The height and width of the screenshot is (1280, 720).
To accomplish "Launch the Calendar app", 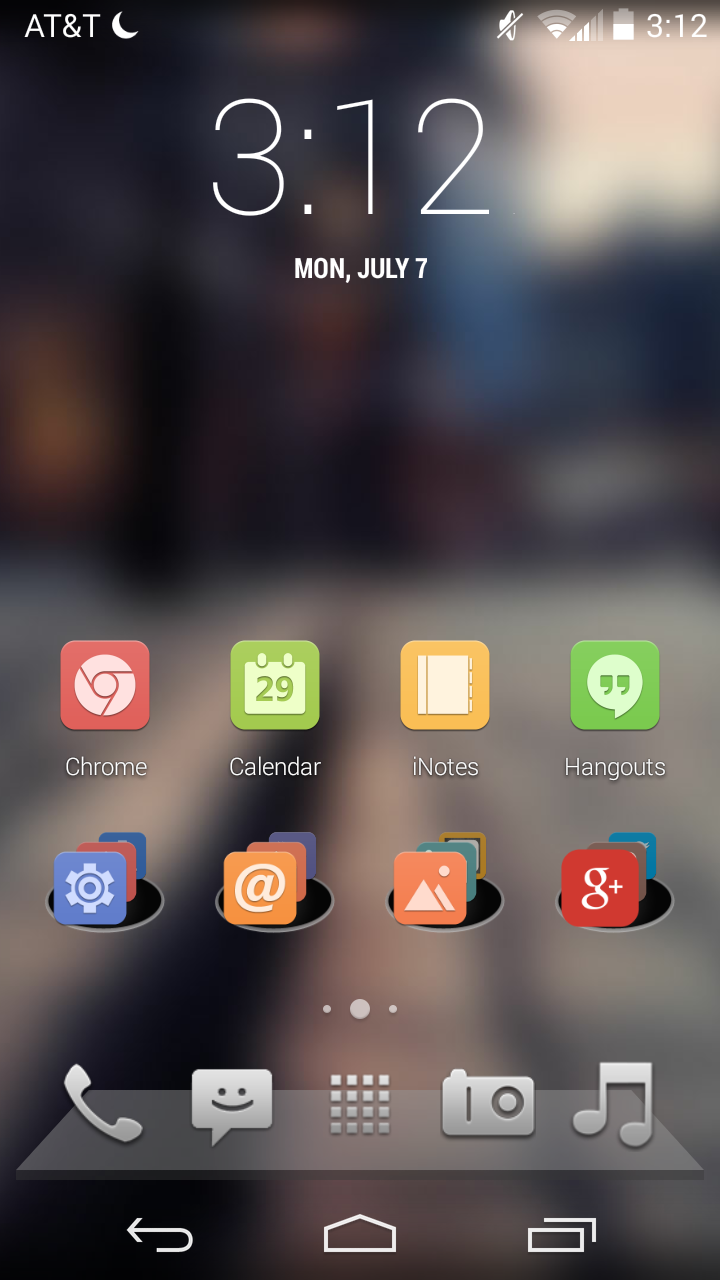I will tap(275, 686).
